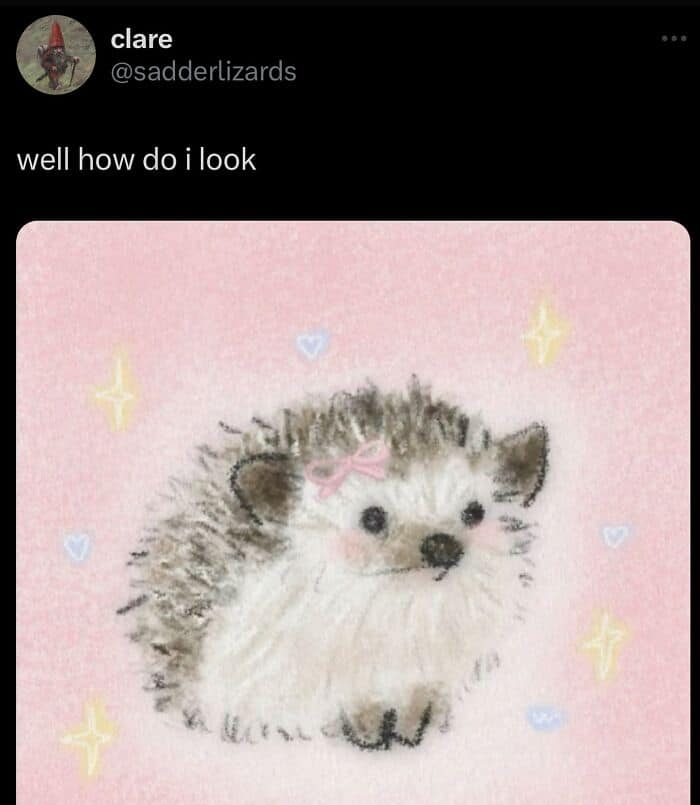Open clare's profile picture
Image resolution: width=700 pixels, height=805 pixels.
click(x=56, y=55)
